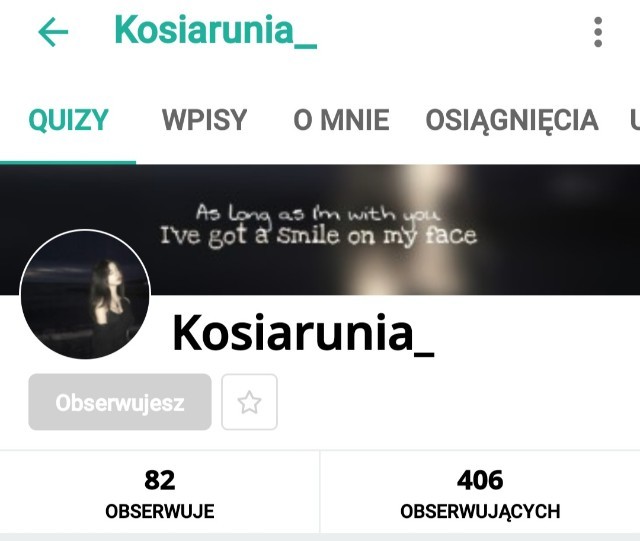Open the O MNIE tab
Viewport: 640px width, 541px height.
click(341, 121)
